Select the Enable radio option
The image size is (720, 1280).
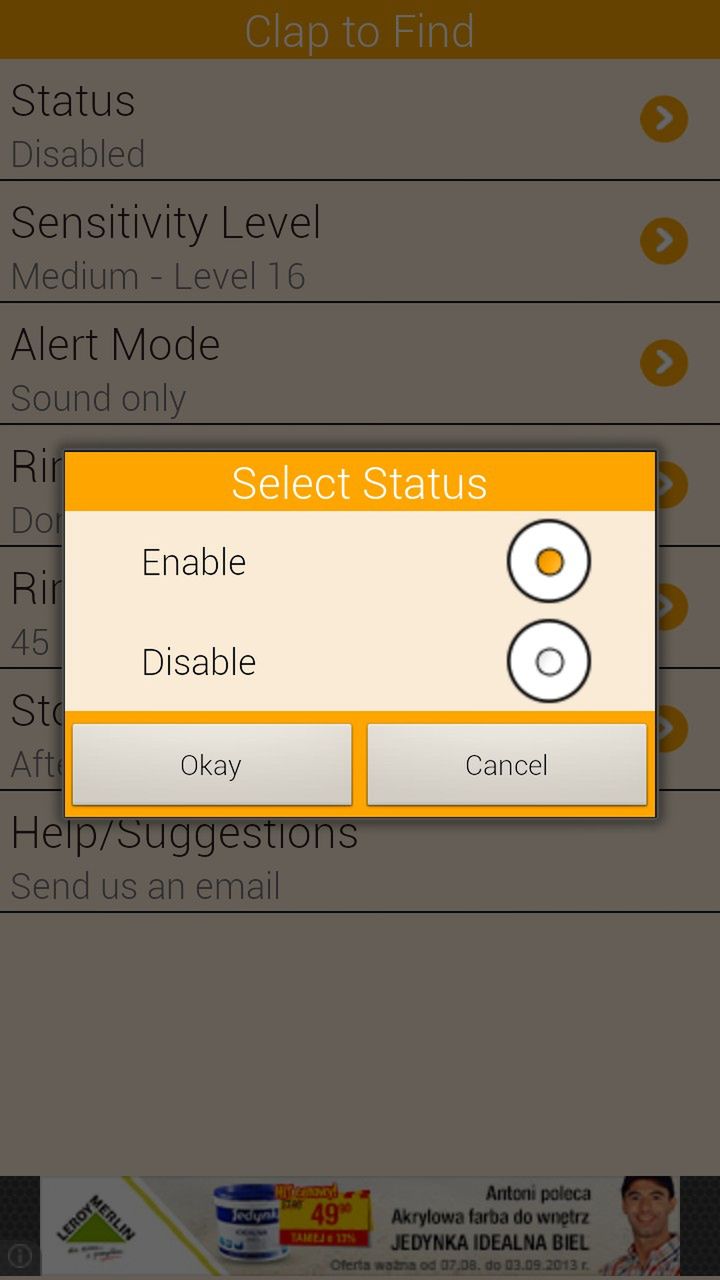pos(548,561)
